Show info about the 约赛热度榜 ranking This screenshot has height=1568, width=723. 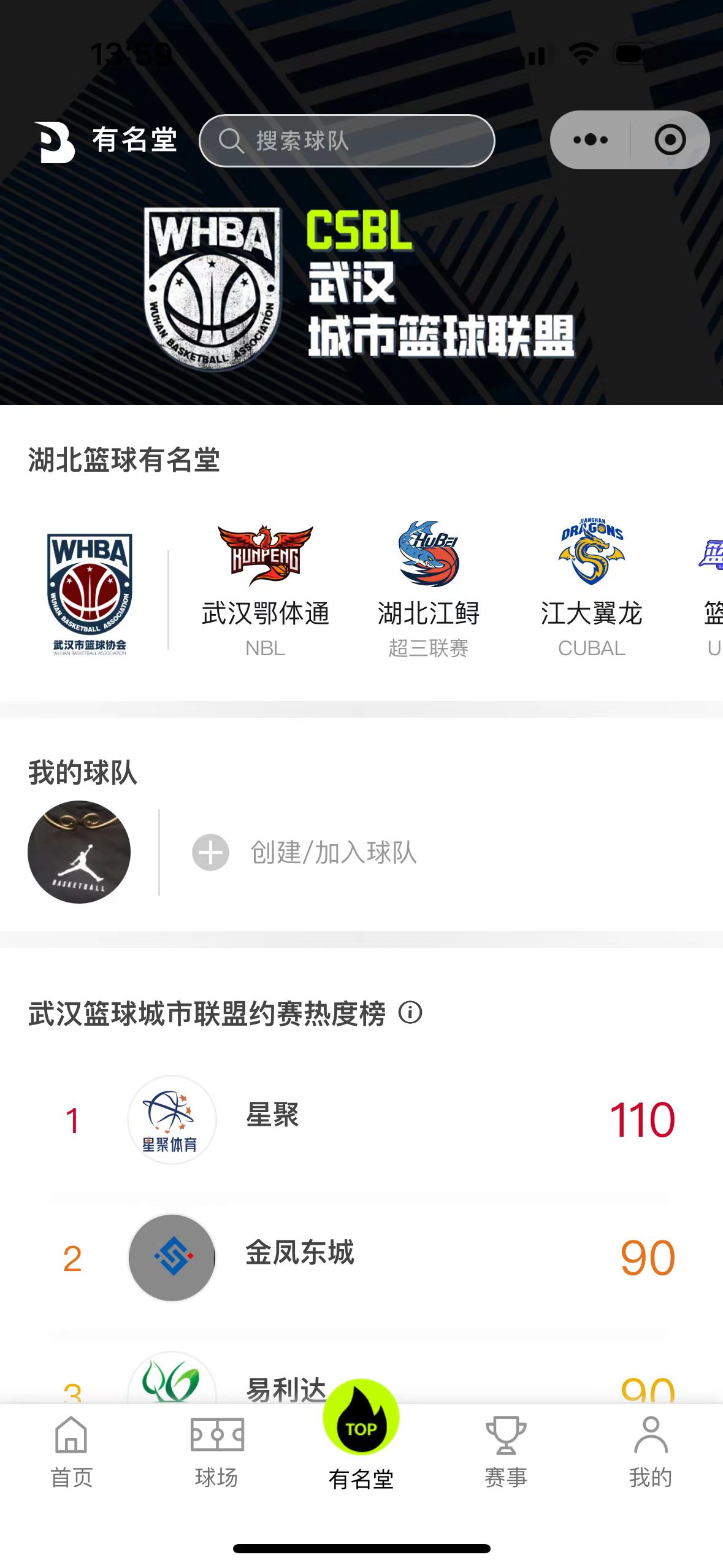point(410,1012)
